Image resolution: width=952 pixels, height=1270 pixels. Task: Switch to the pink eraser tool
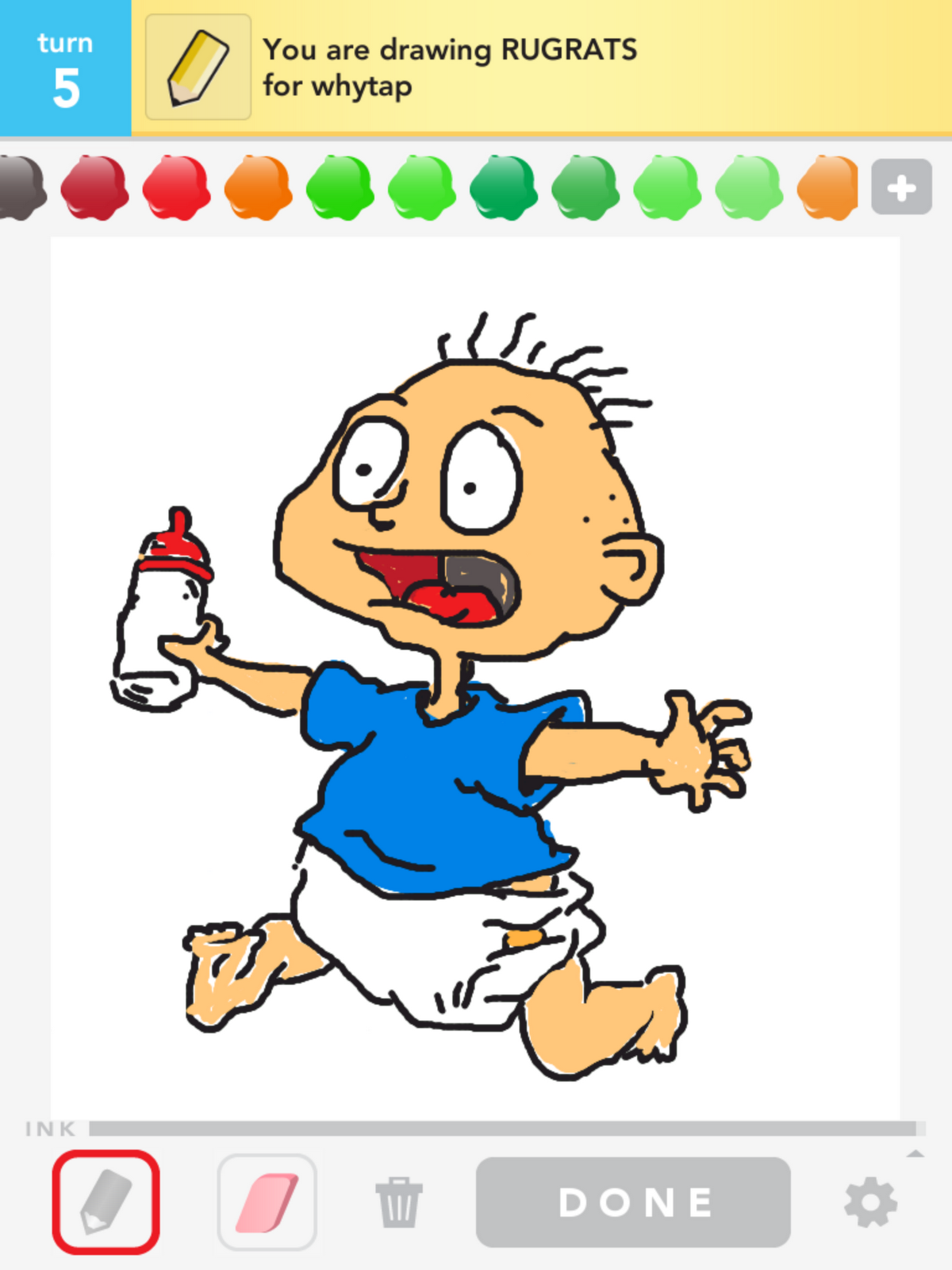[267, 1202]
